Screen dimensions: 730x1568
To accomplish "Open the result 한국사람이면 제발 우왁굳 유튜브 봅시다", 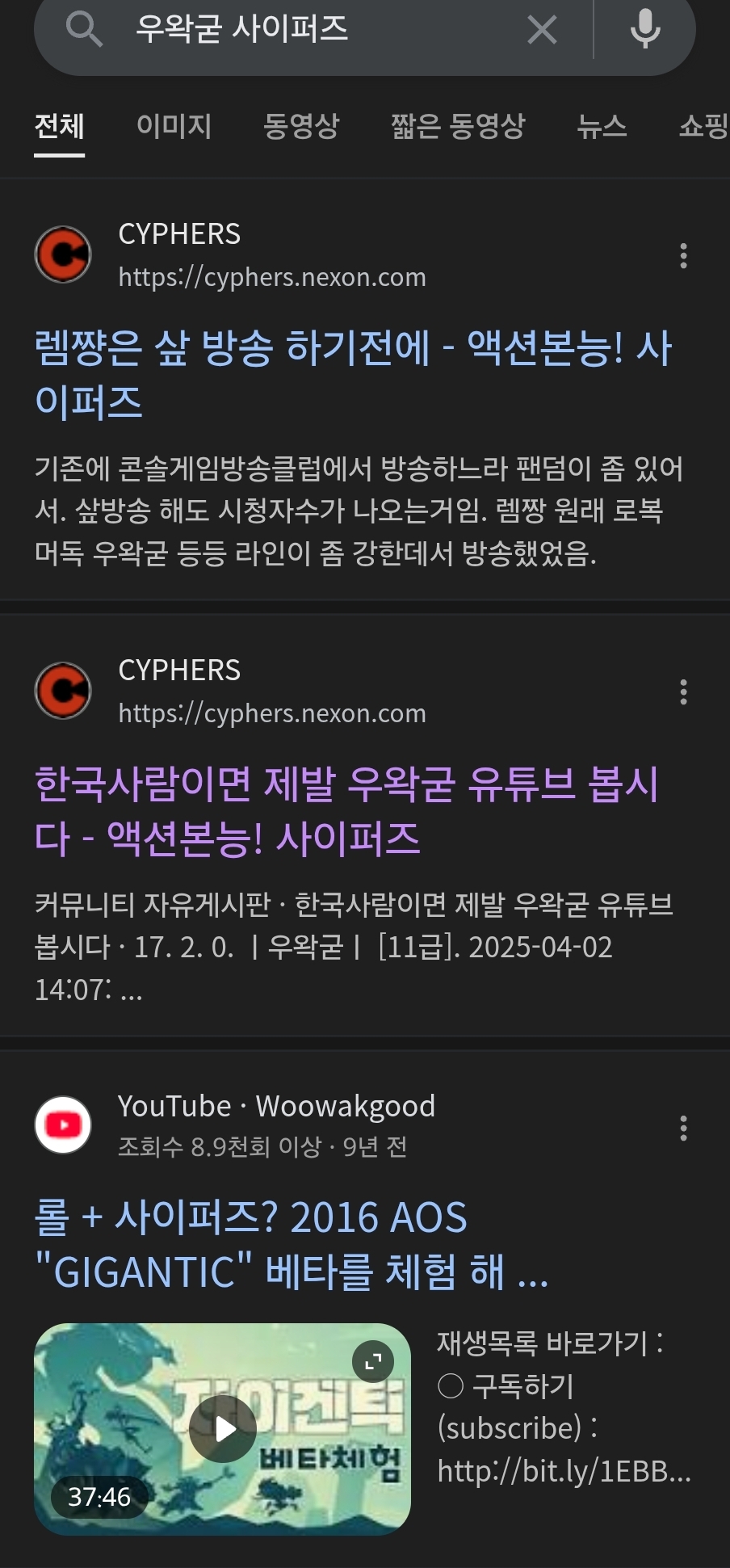I will click(347, 811).
